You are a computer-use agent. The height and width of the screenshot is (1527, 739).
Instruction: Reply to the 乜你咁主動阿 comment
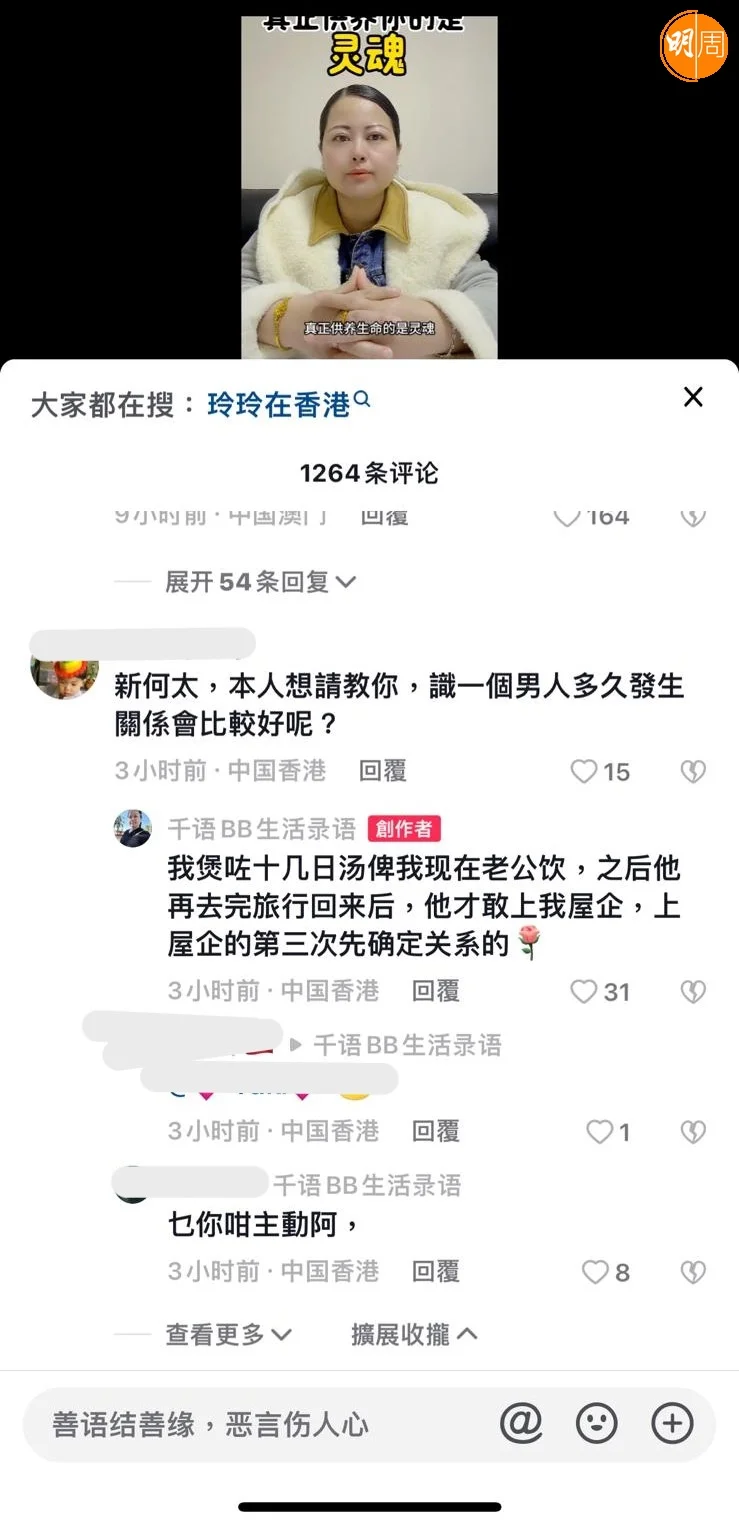[436, 1271]
